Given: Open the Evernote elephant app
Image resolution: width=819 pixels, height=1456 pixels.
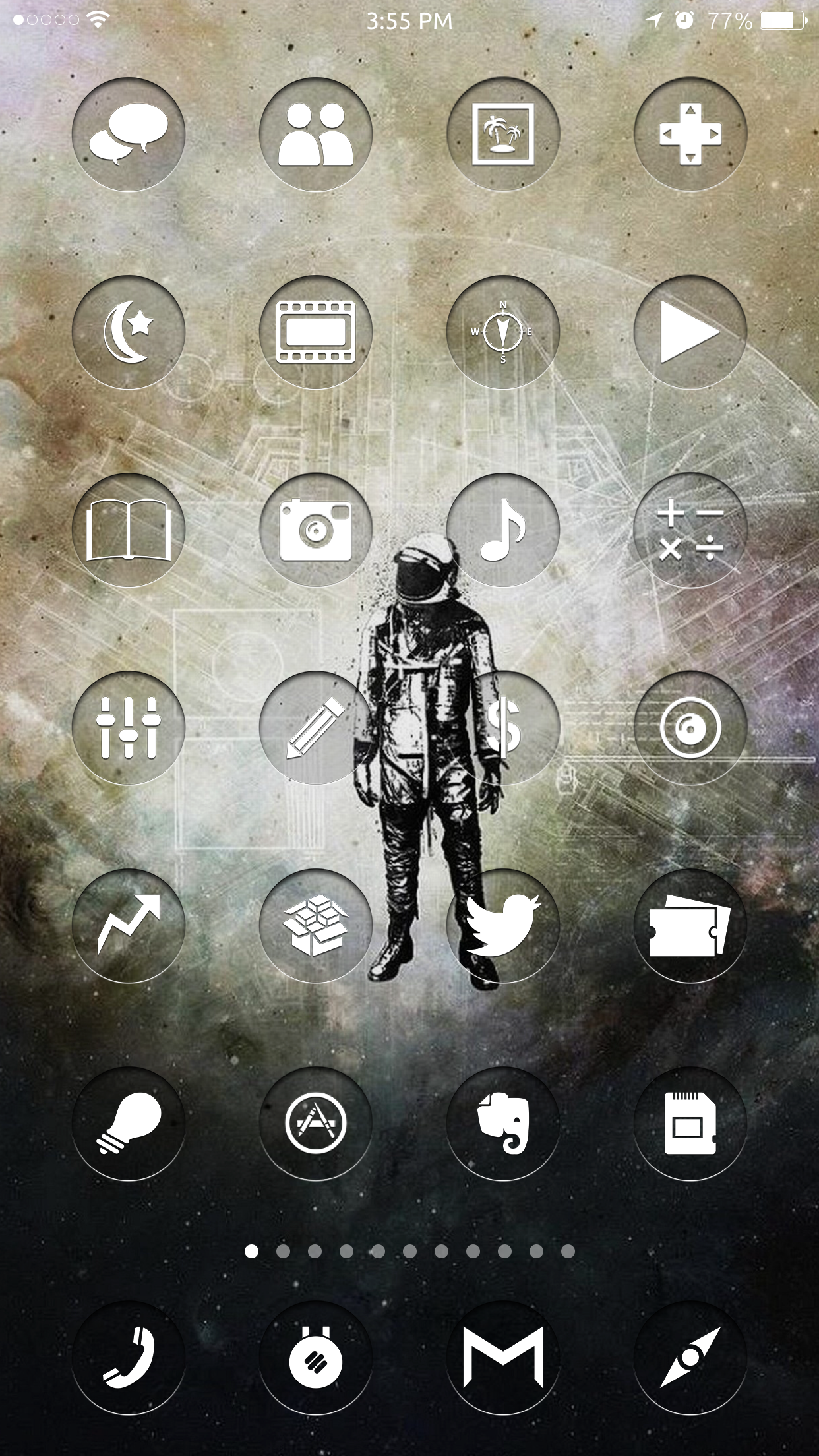Looking at the screenshot, I should 502,1123.
